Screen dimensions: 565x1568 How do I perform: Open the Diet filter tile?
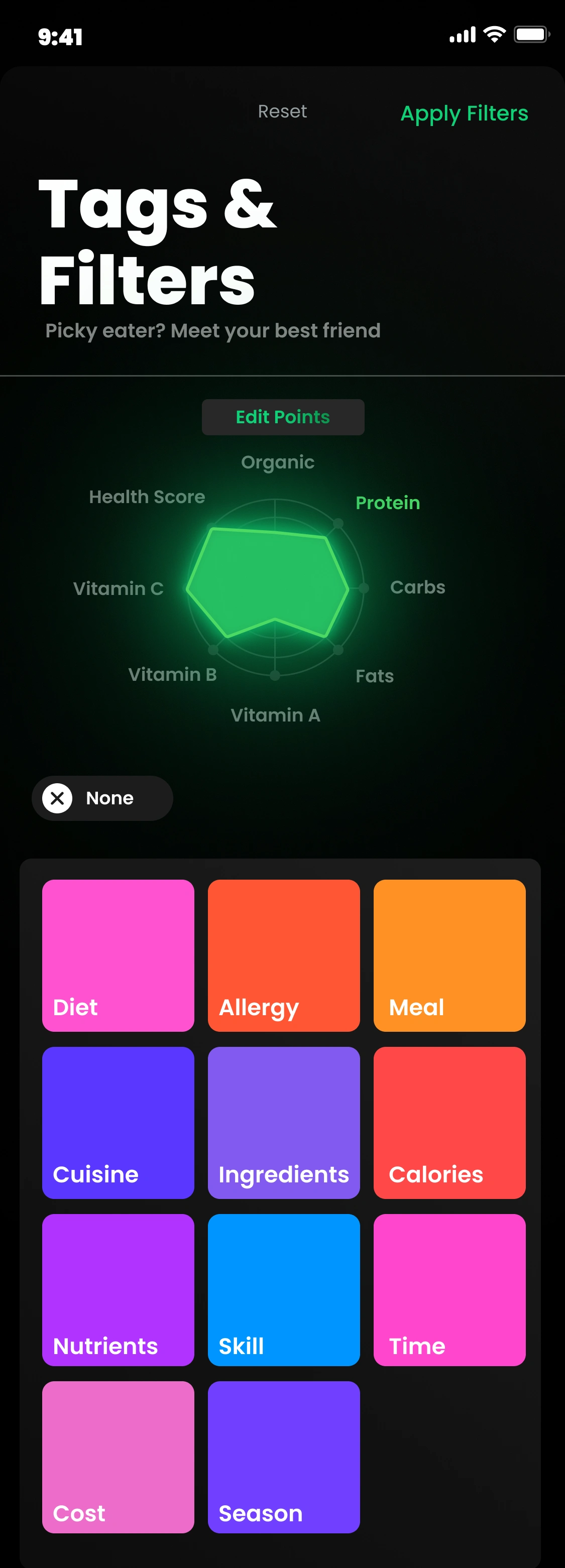(x=118, y=955)
